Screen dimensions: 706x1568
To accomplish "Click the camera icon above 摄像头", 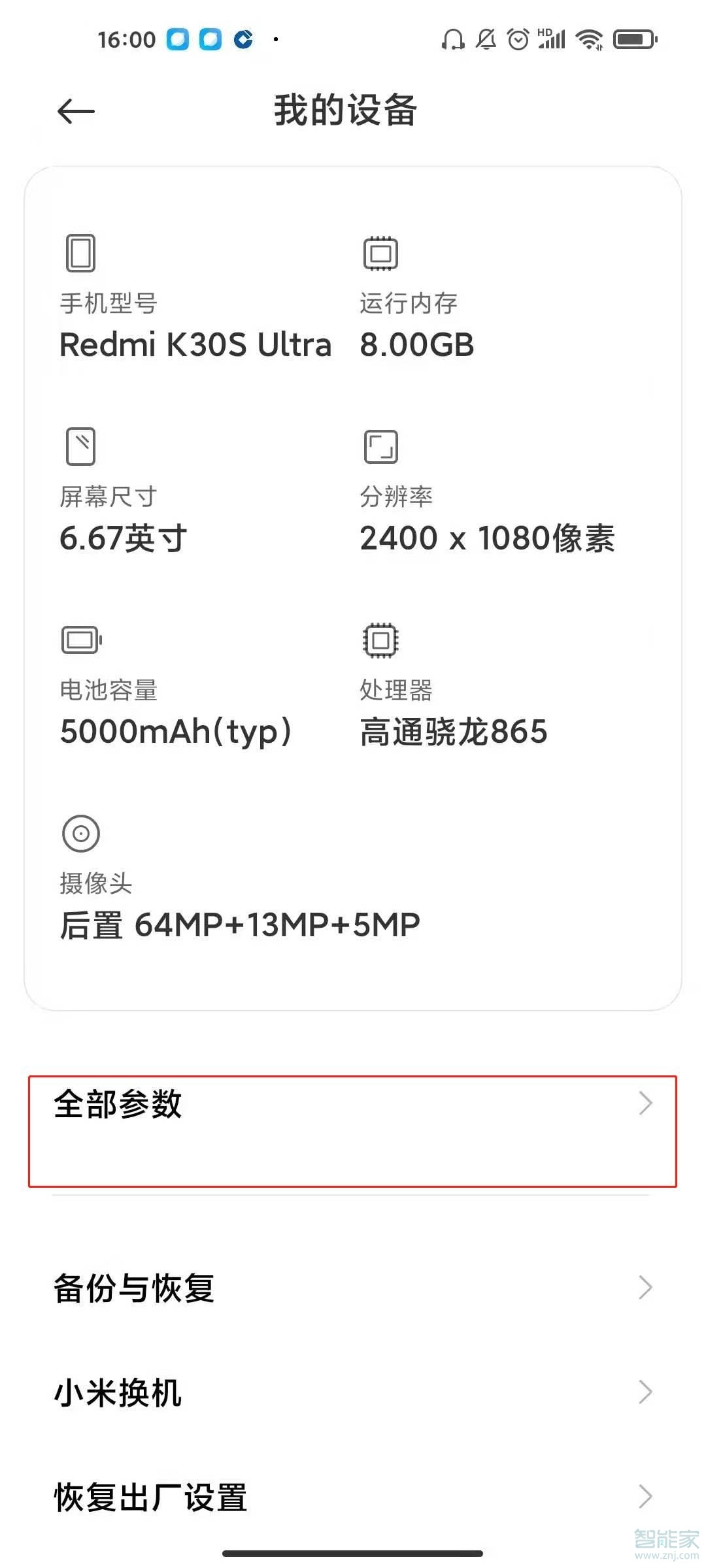I will (81, 833).
